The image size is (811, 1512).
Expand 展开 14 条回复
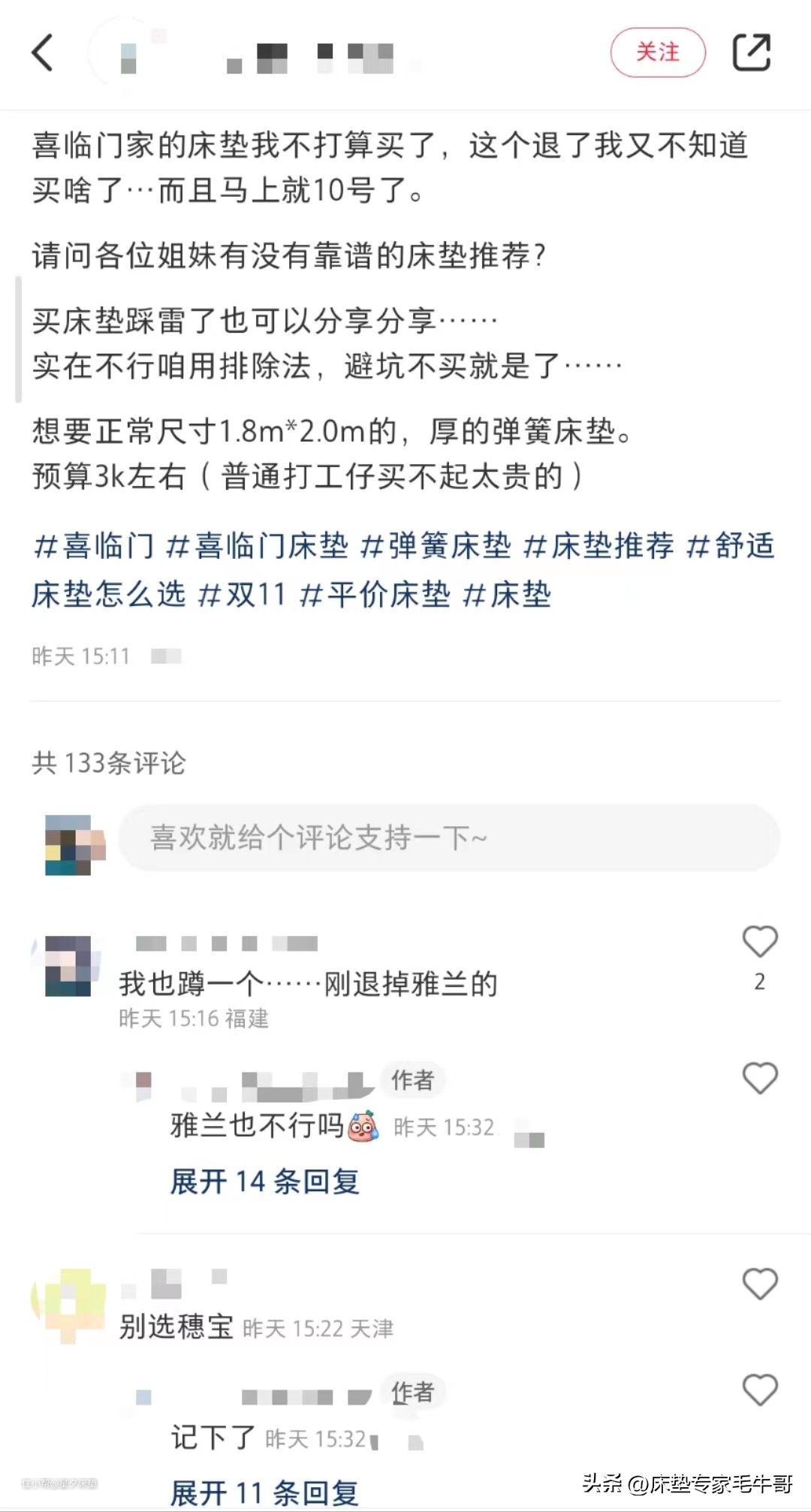point(264,1182)
